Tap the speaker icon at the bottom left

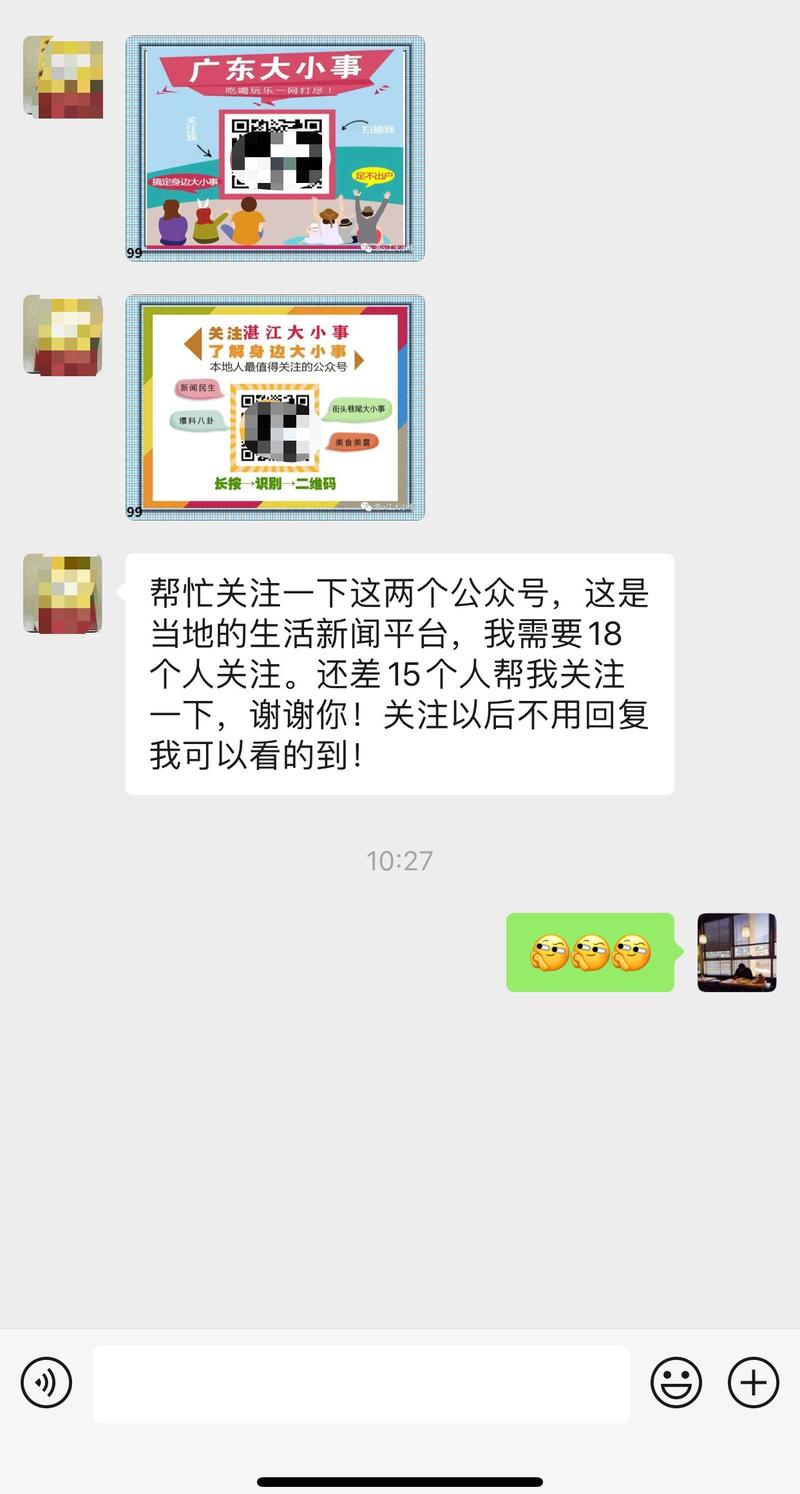pyautogui.click(x=46, y=1382)
